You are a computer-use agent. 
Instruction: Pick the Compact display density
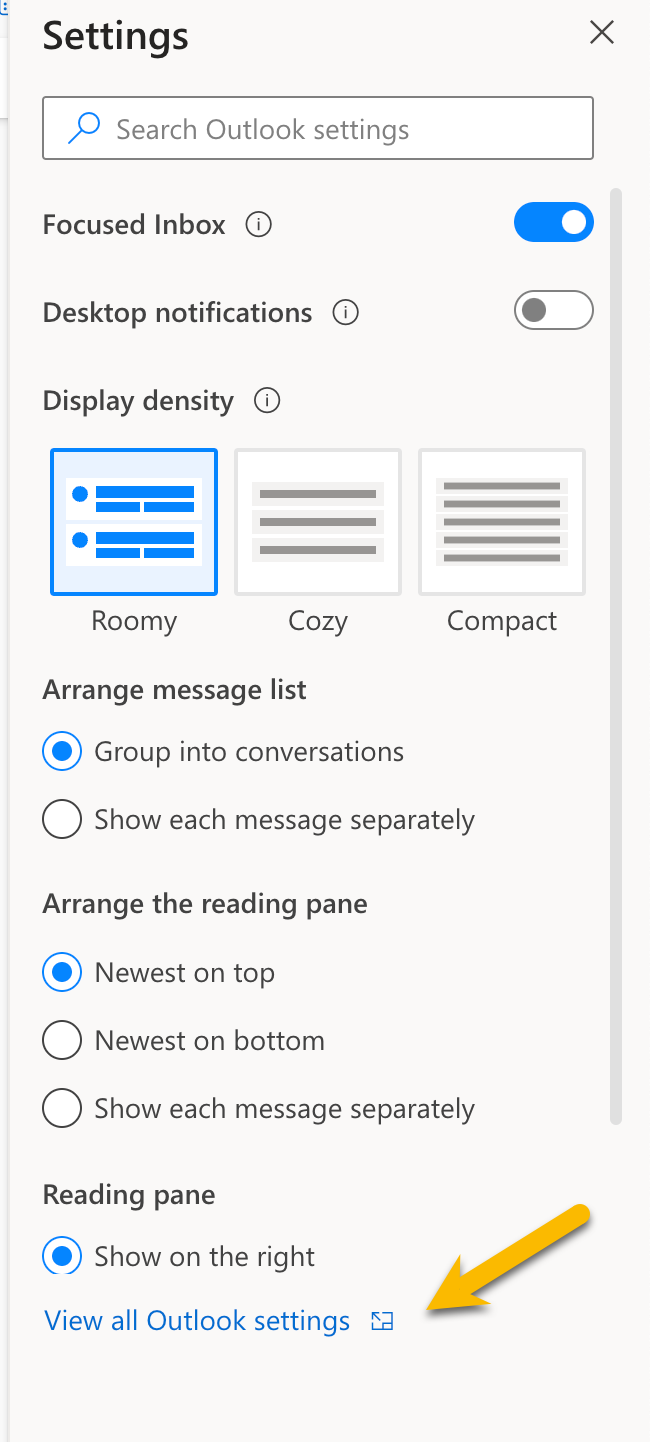[502, 522]
